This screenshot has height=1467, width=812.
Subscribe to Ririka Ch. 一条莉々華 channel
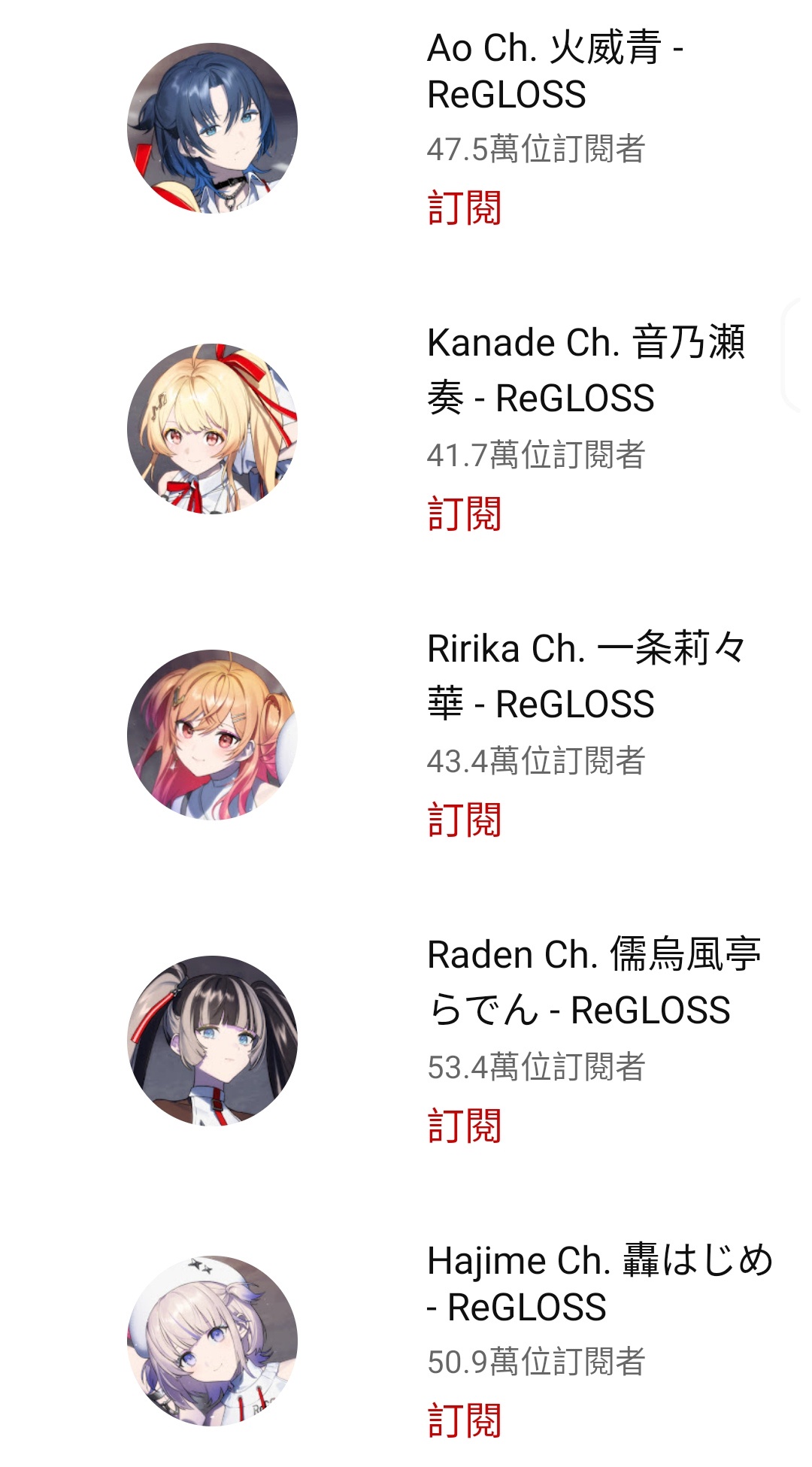464,820
